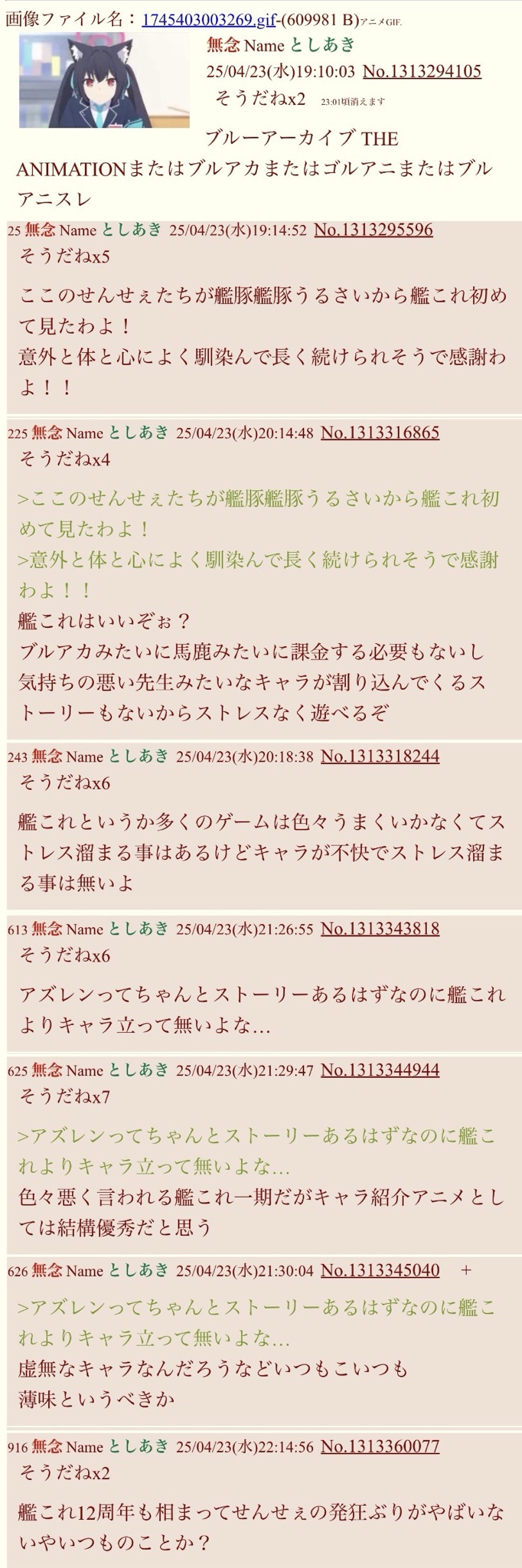The image size is (522, 1568).
Task: Upvote post 225 with そうだねx4
Action: (x=64, y=459)
